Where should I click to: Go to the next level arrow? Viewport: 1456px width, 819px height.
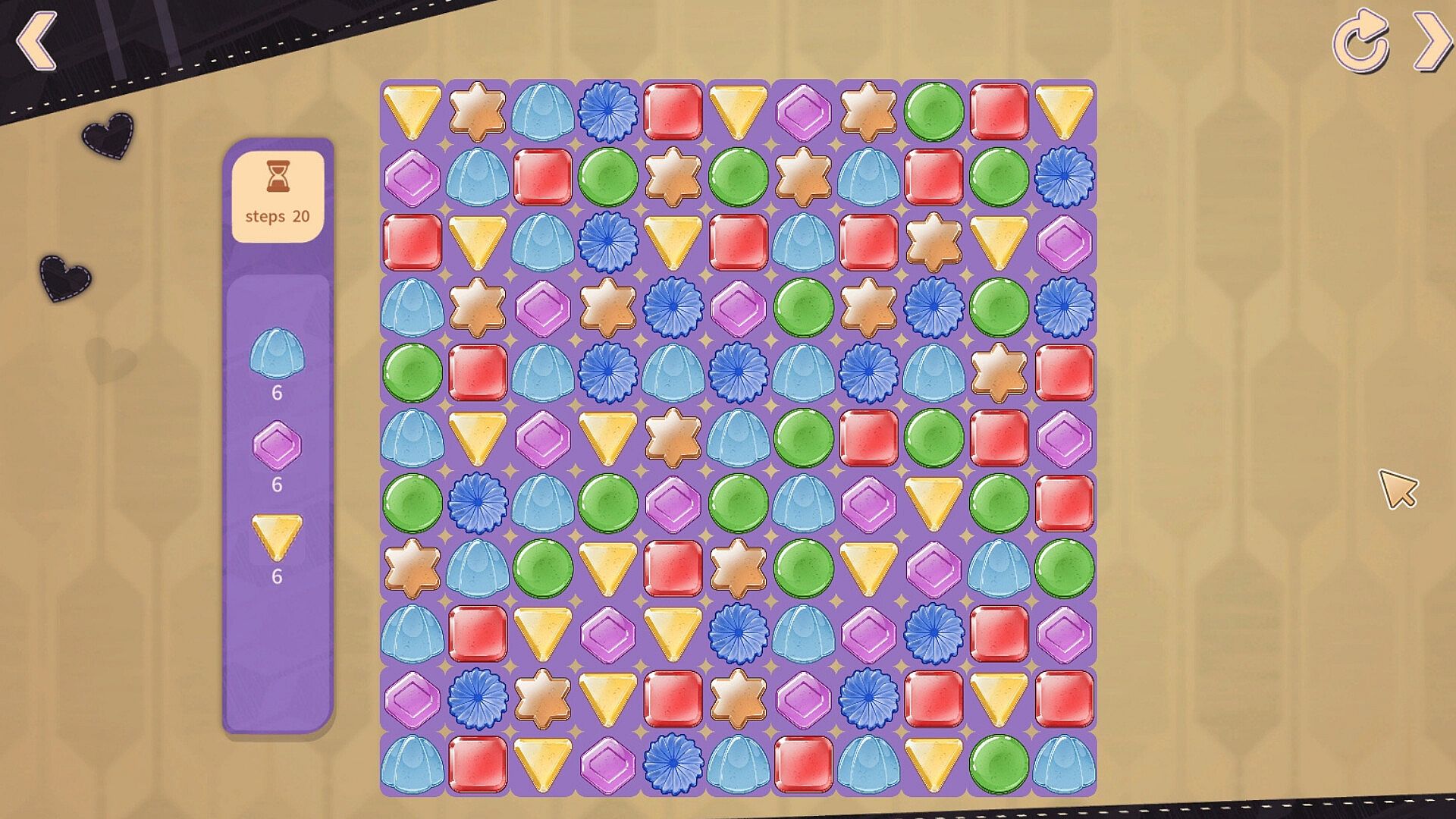coord(1432,41)
